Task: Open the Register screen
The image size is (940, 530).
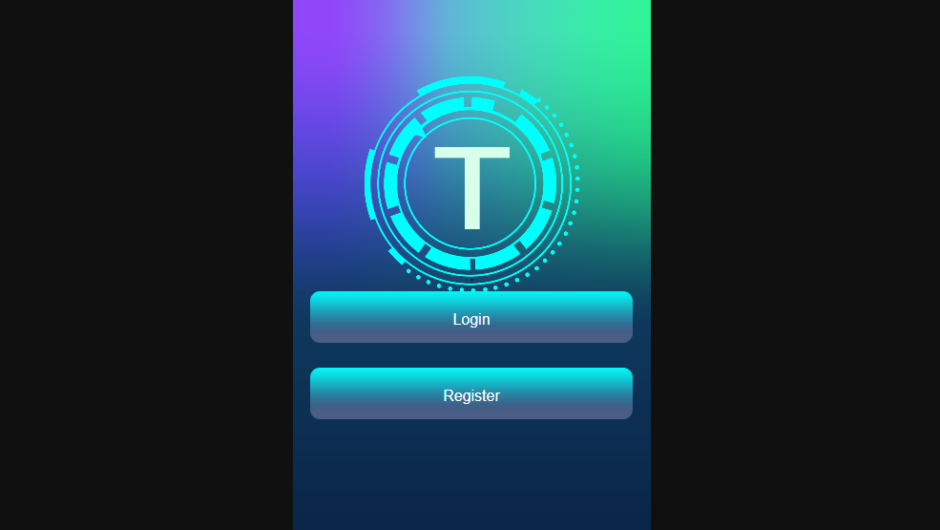Action: (471, 394)
